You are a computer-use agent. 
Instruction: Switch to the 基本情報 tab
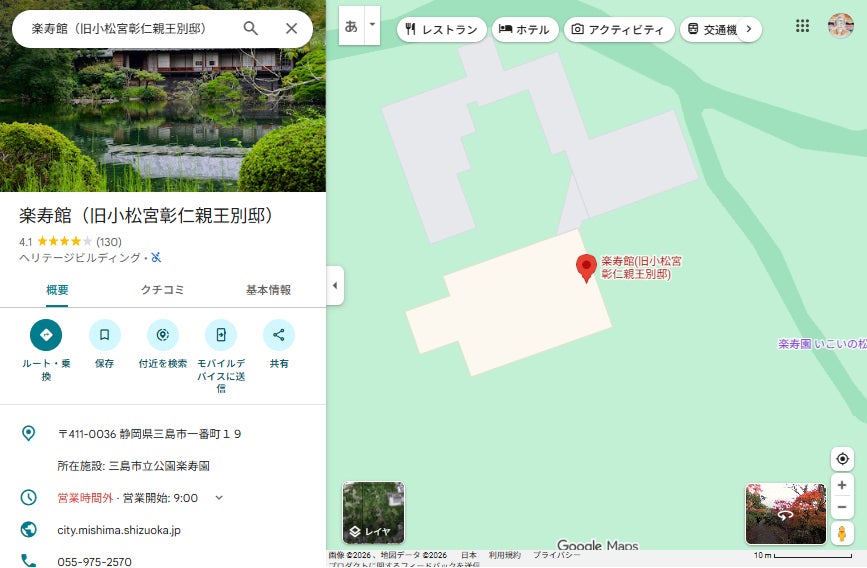[268, 290]
